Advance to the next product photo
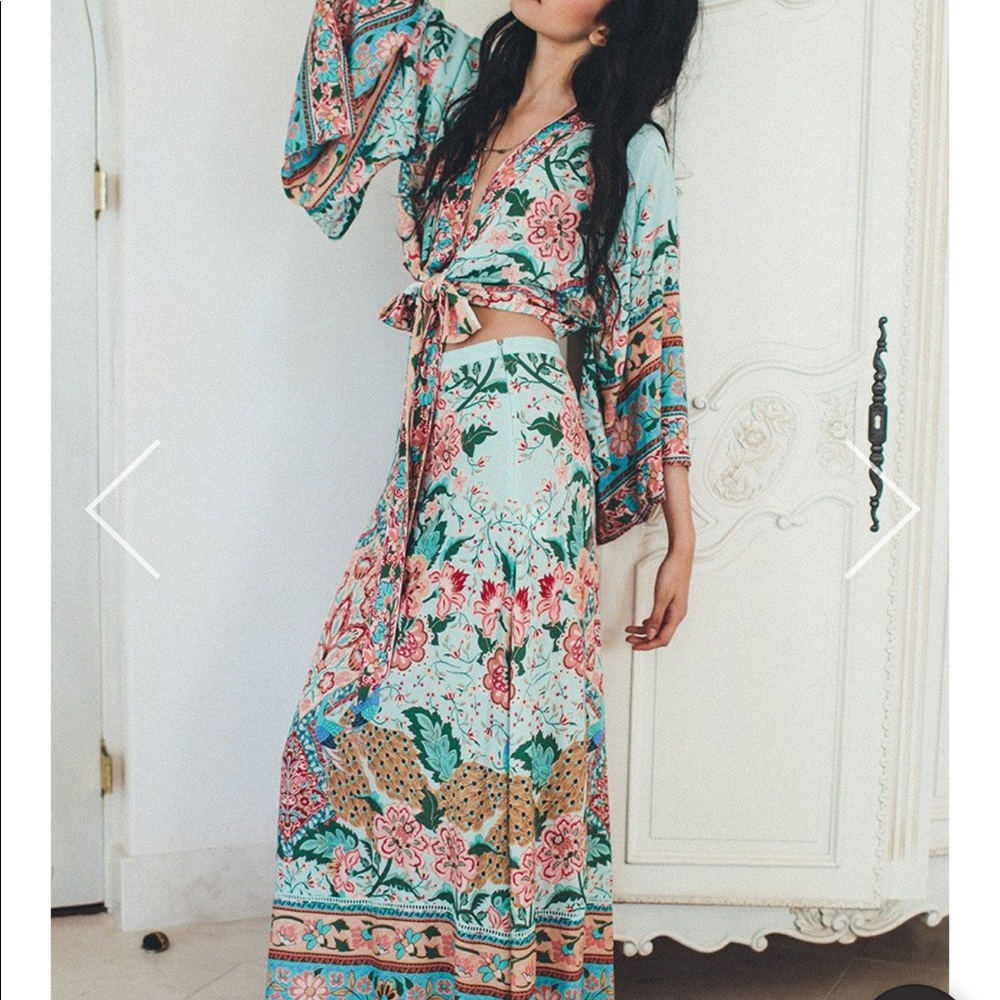The width and height of the screenshot is (1000, 1000). pyautogui.click(x=880, y=509)
